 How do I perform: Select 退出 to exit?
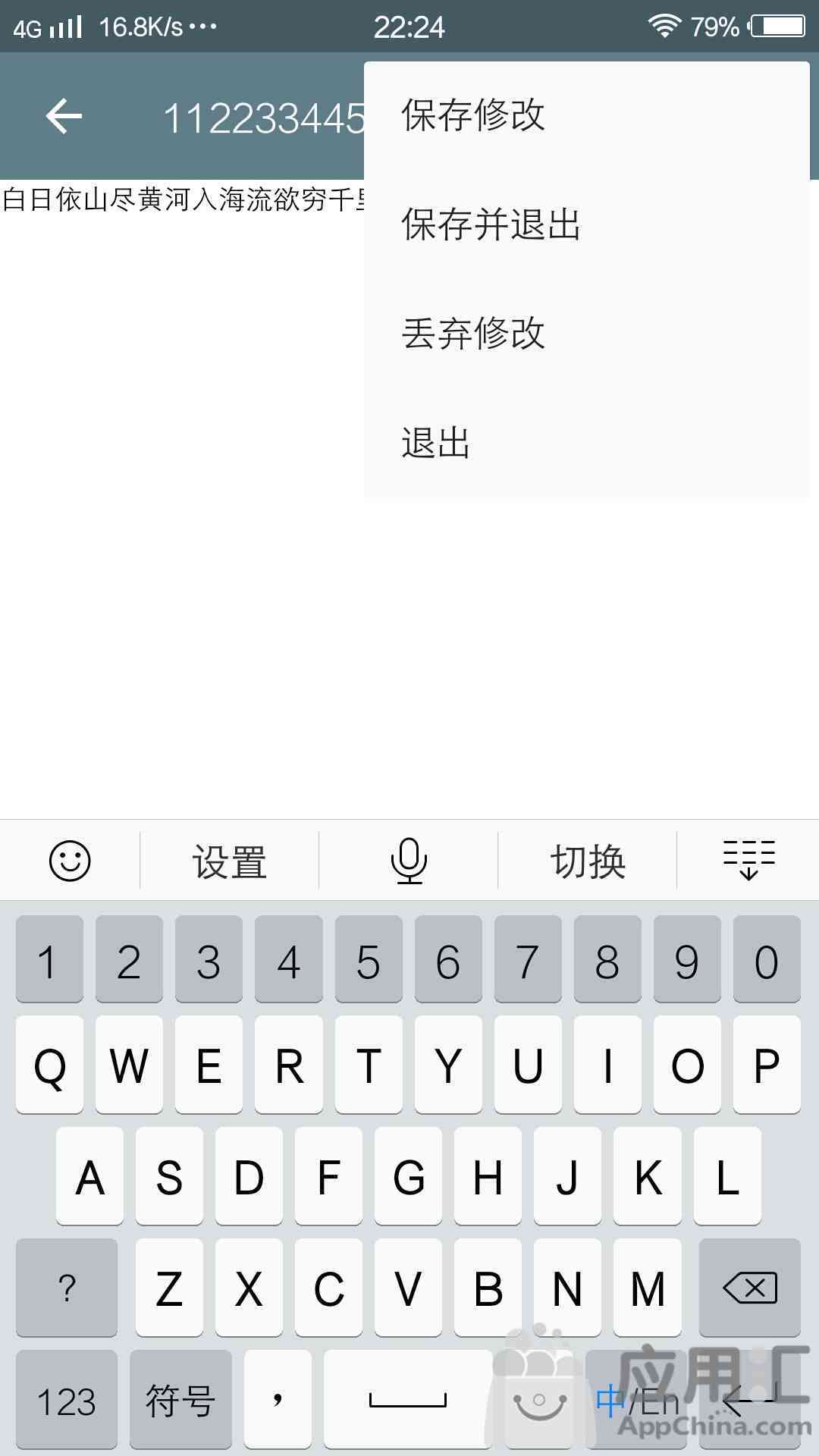[x=587, y=443]
